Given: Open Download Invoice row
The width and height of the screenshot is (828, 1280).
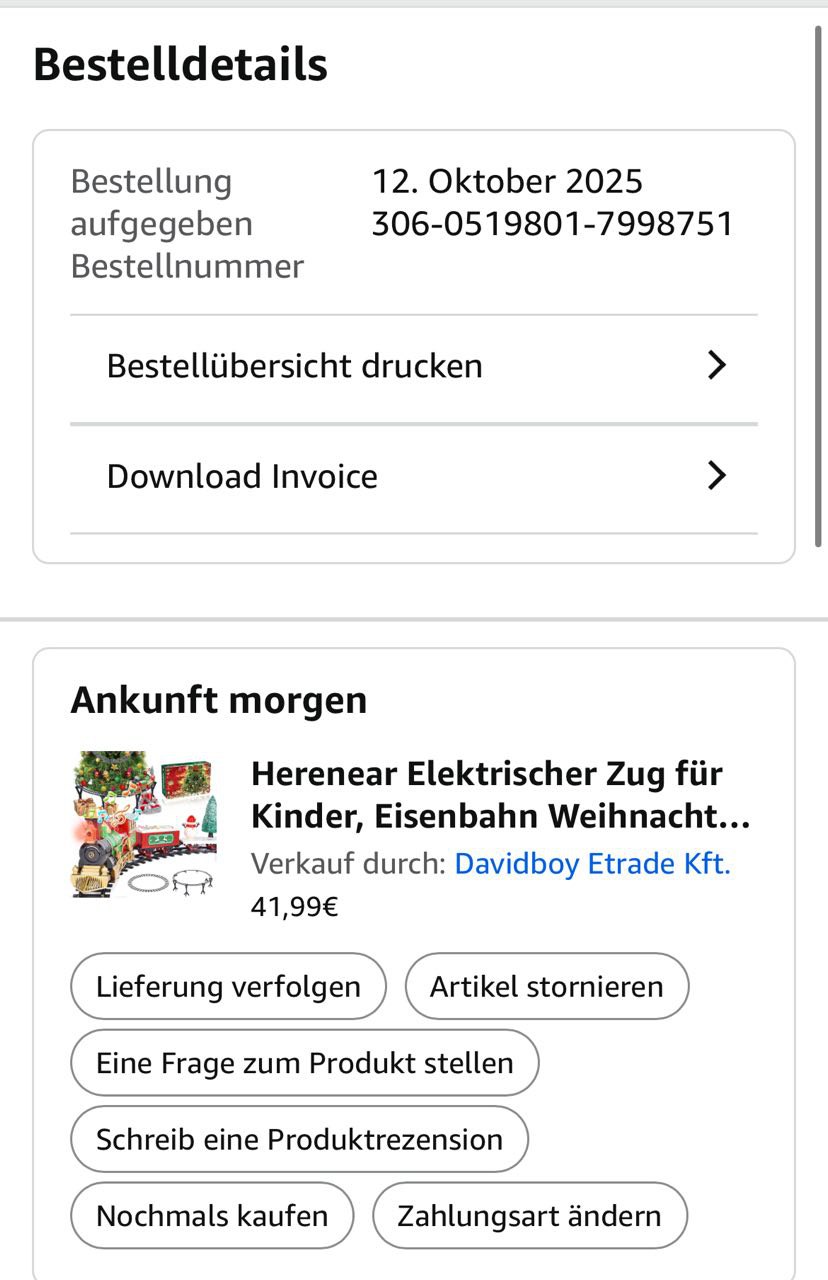Looking at the screenshot, I should click(x=413, y=476).
